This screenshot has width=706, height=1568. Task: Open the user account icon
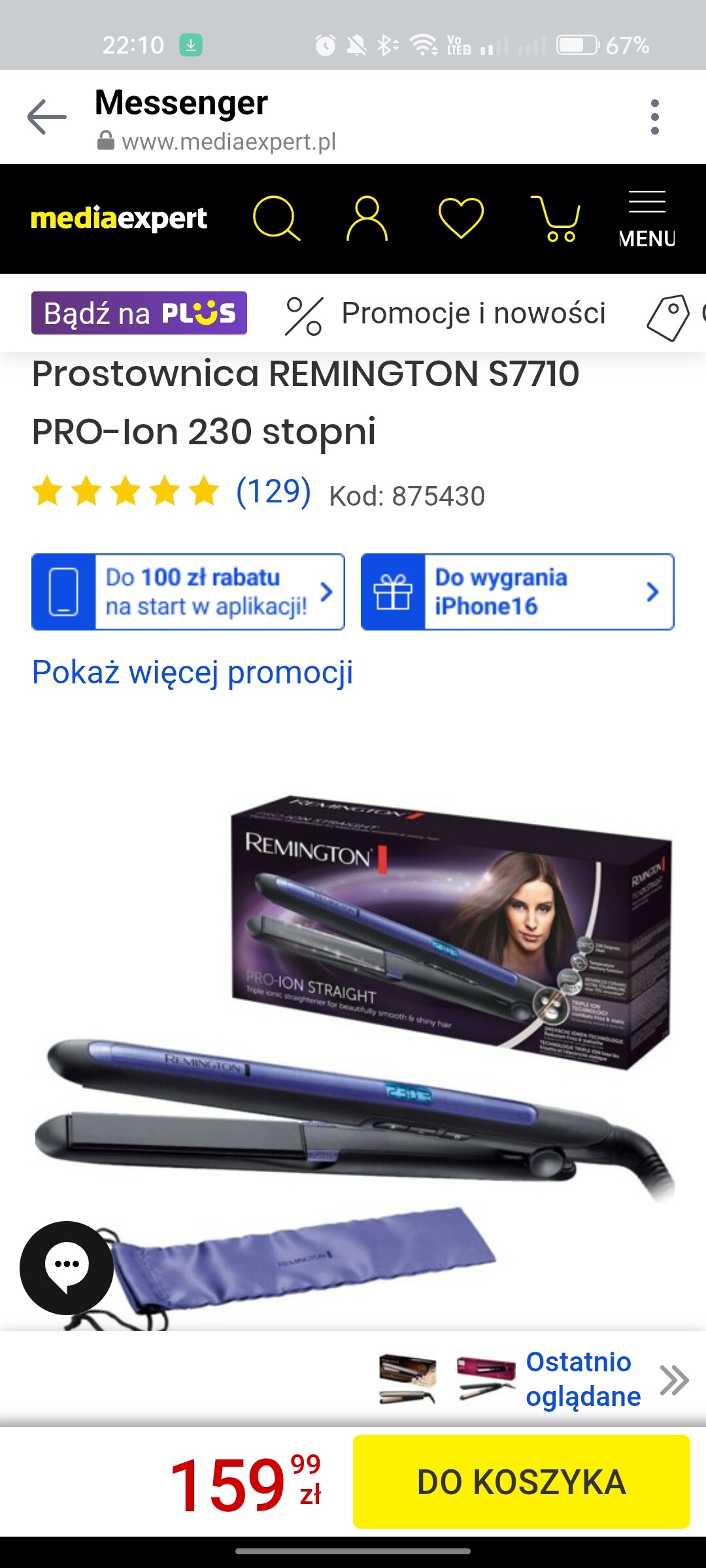click(x=367, y=218)
